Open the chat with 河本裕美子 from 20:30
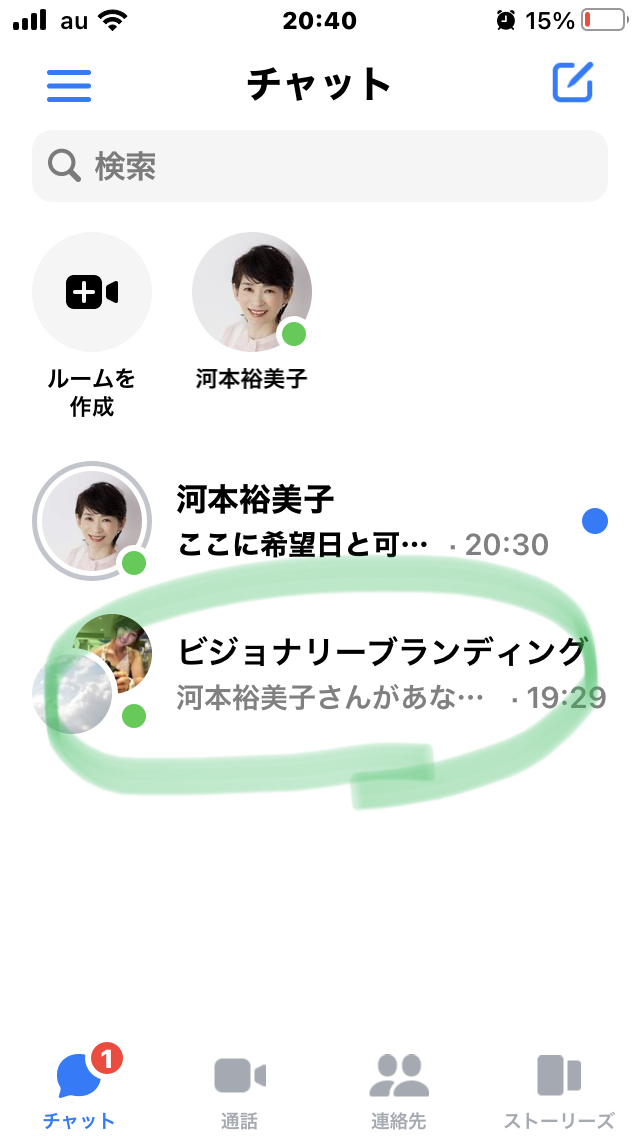This screenshot has height=1136, width=640. click(x=320, y=521)
